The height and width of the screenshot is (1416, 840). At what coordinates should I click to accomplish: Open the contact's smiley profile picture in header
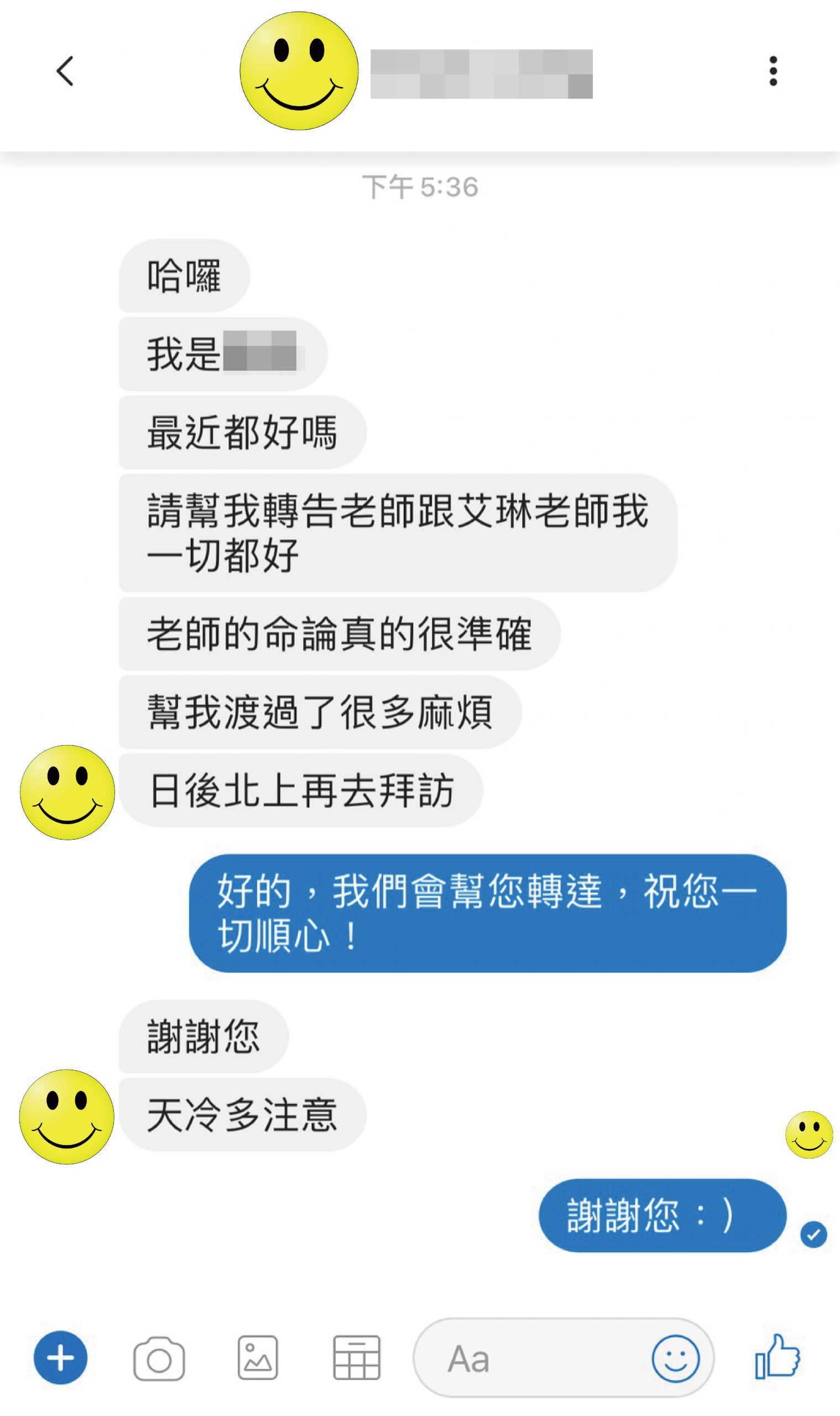tap(299, 71)
